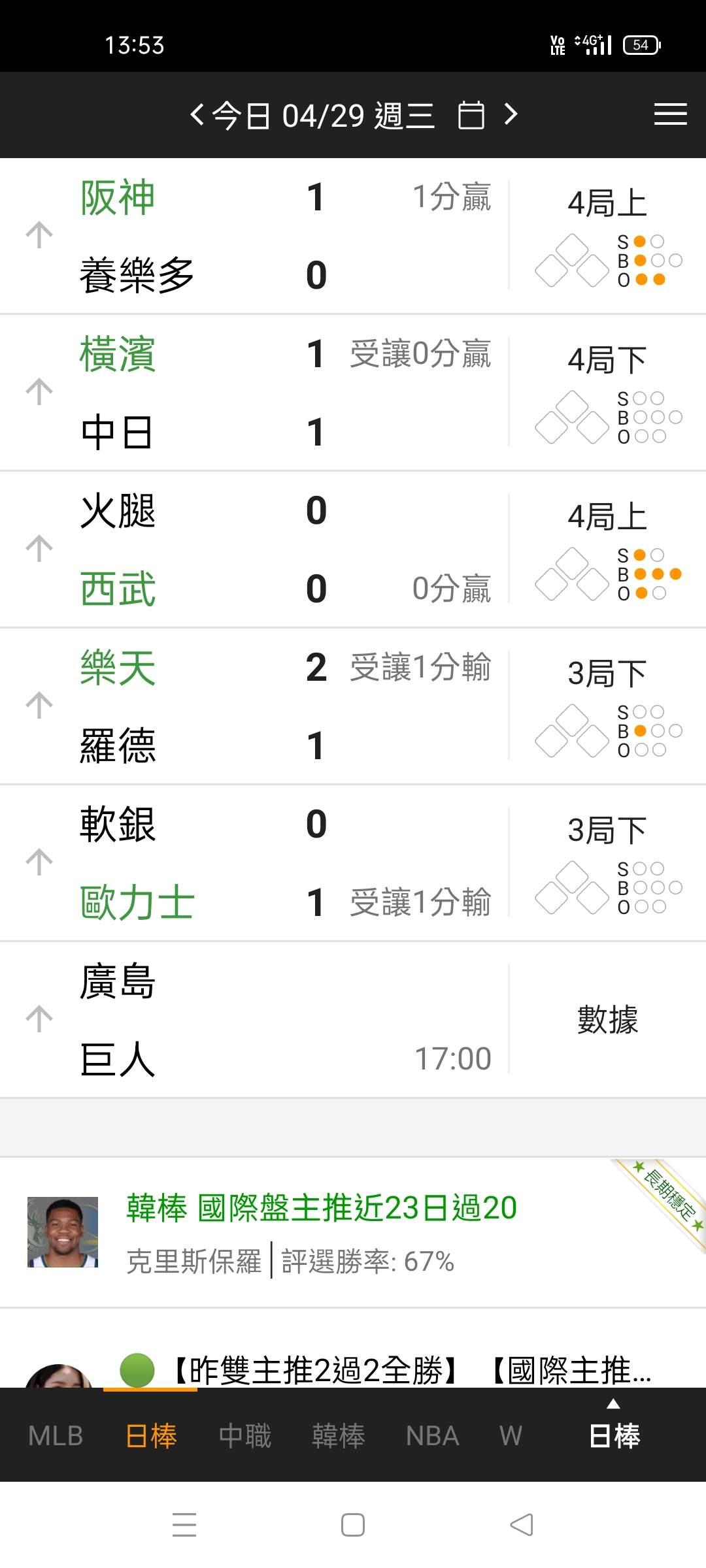This screenshot has width=706, height=1568.
Task: Expand the 日棒 league selector
Action: point(614,1429)
